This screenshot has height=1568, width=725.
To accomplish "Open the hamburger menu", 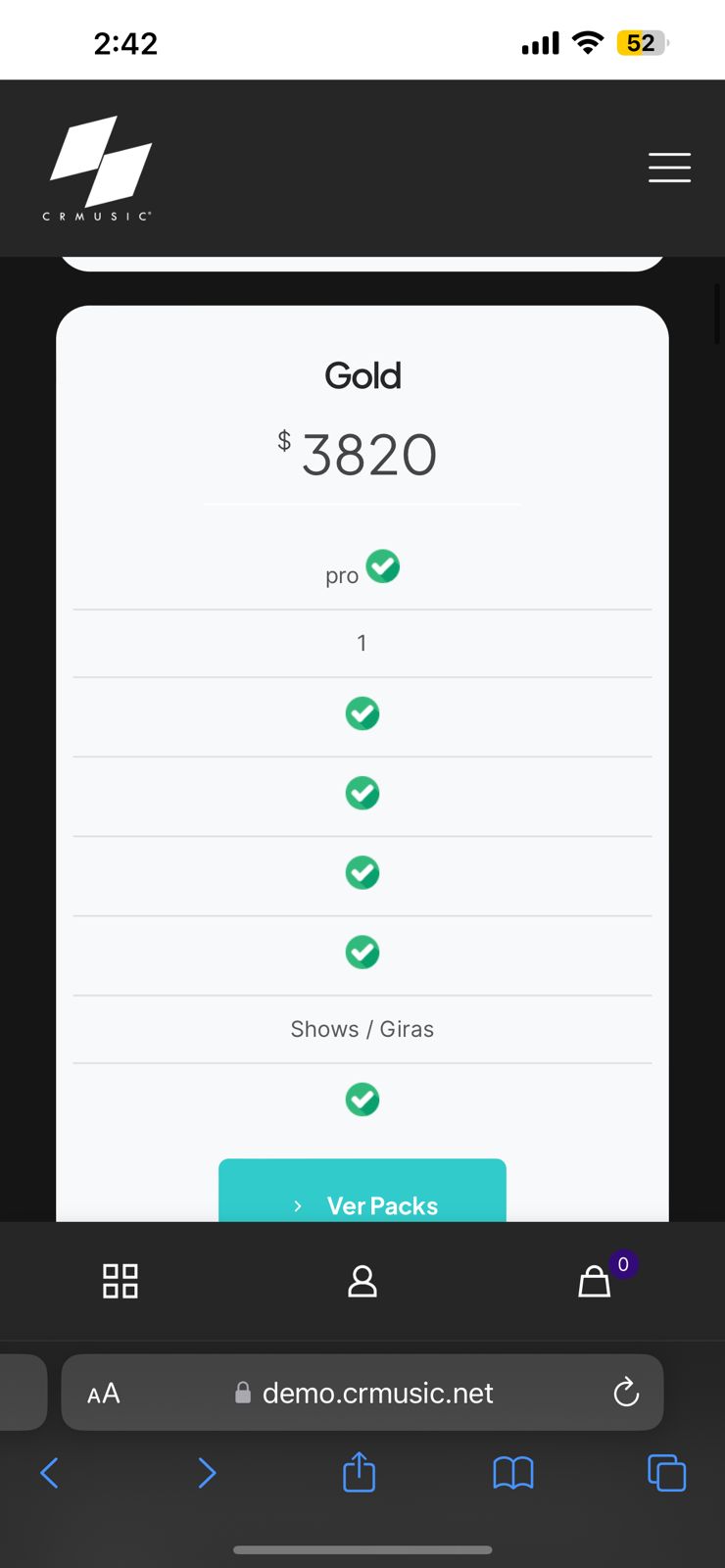I will [669, 168].
